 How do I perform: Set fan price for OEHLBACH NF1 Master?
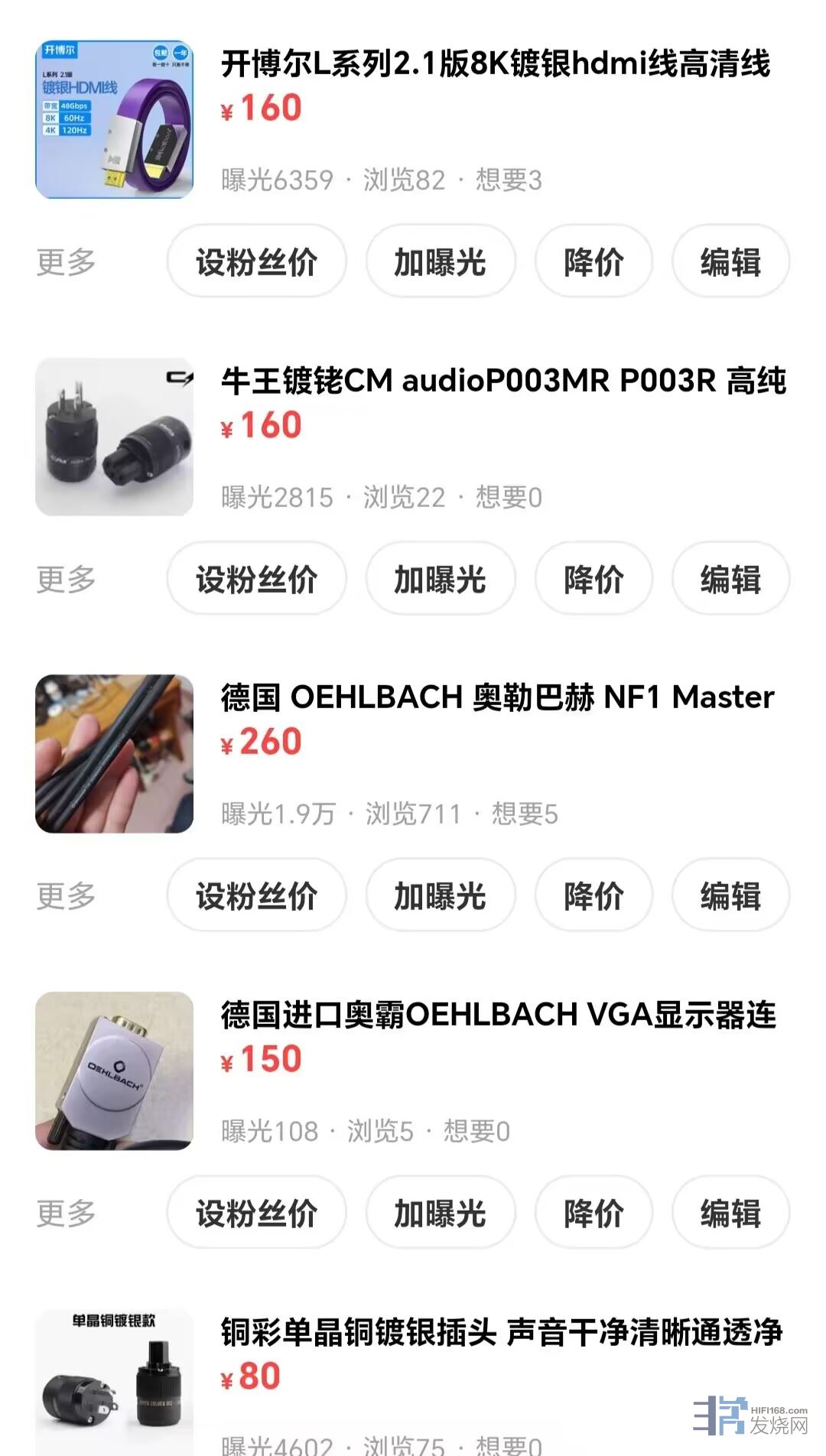pos(256,895)
